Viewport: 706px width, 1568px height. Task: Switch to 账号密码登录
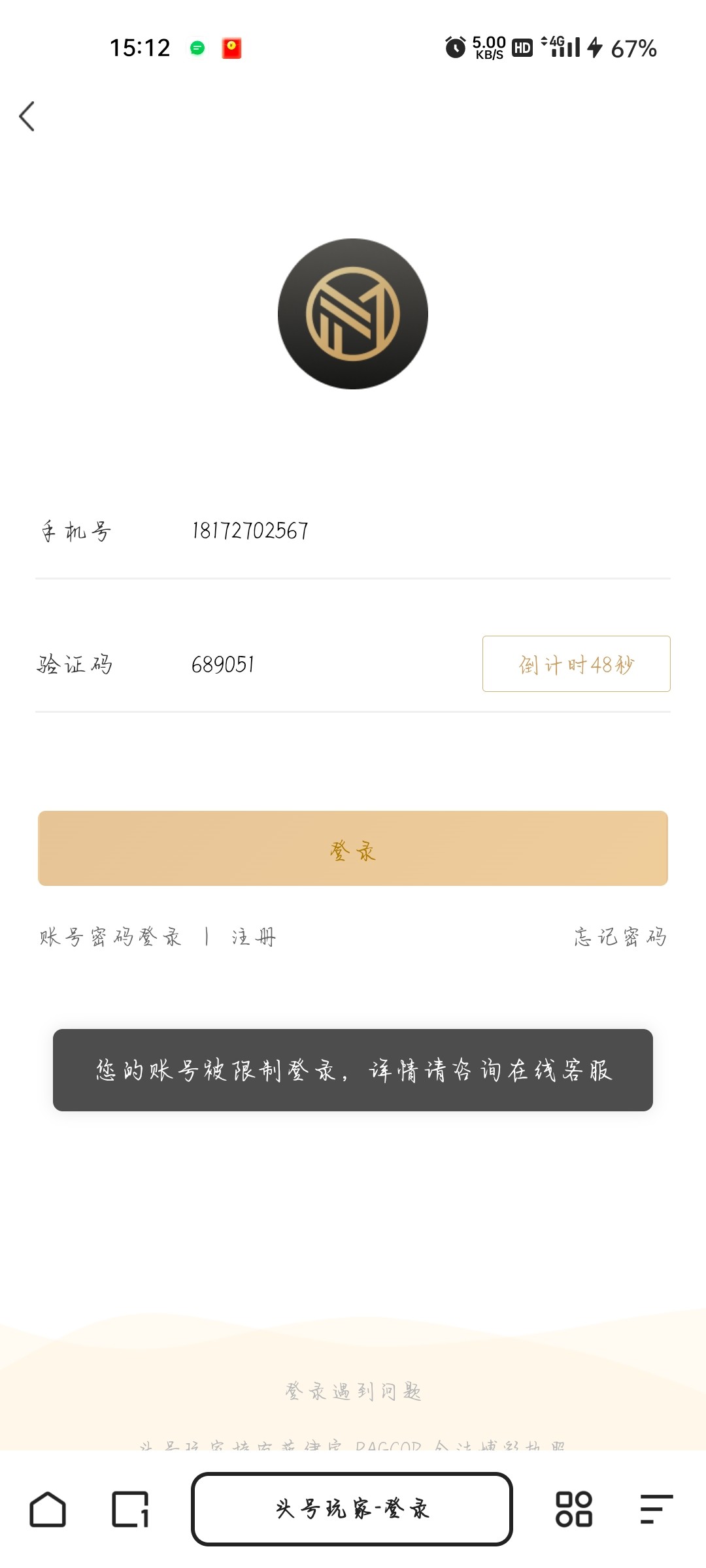click(110, 937)
